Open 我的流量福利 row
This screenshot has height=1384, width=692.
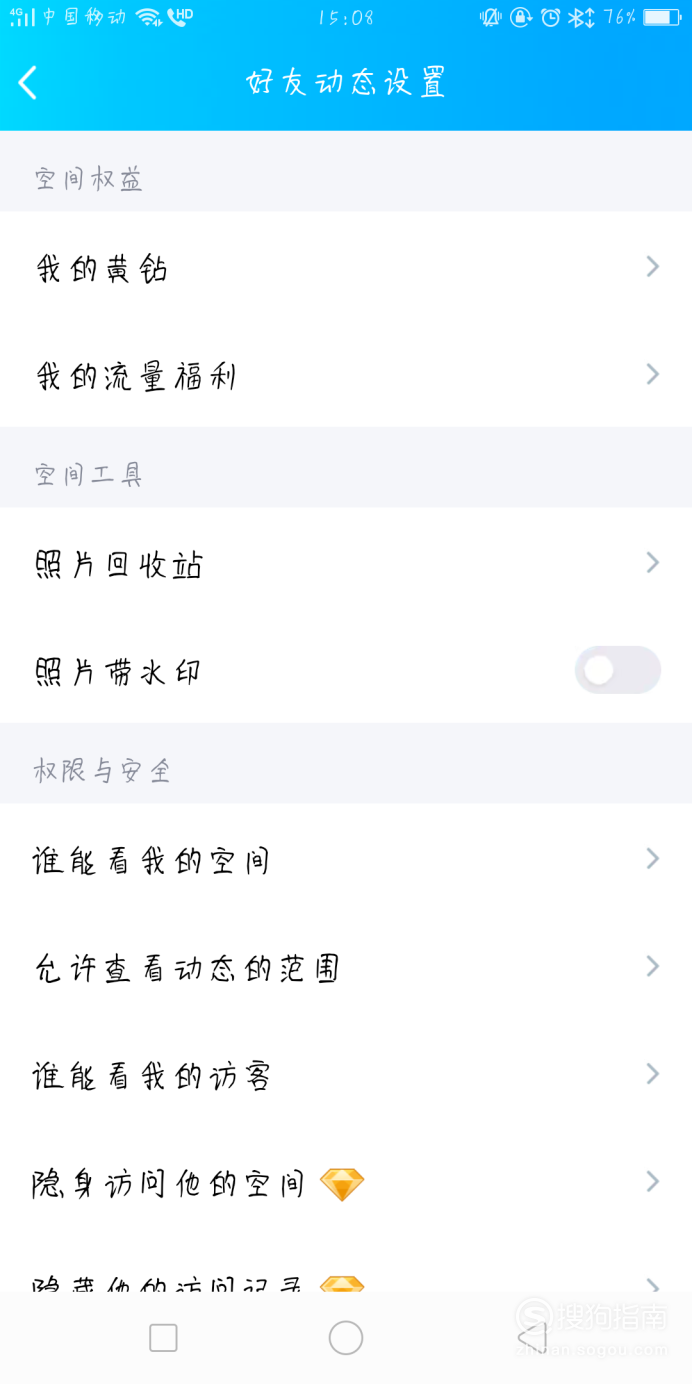pyautogui.click(x=346, y=374)
